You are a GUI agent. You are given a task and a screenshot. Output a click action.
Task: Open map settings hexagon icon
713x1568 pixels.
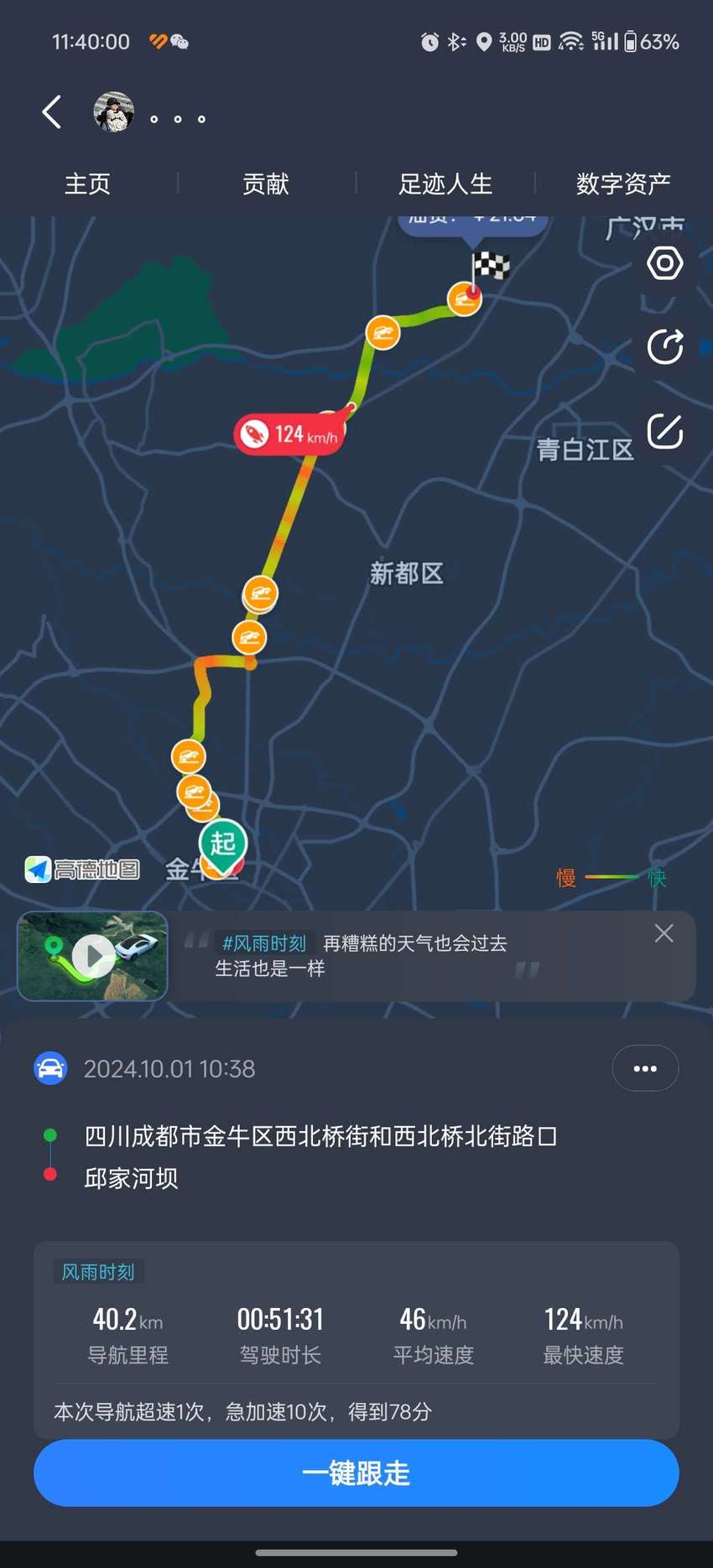665,263
